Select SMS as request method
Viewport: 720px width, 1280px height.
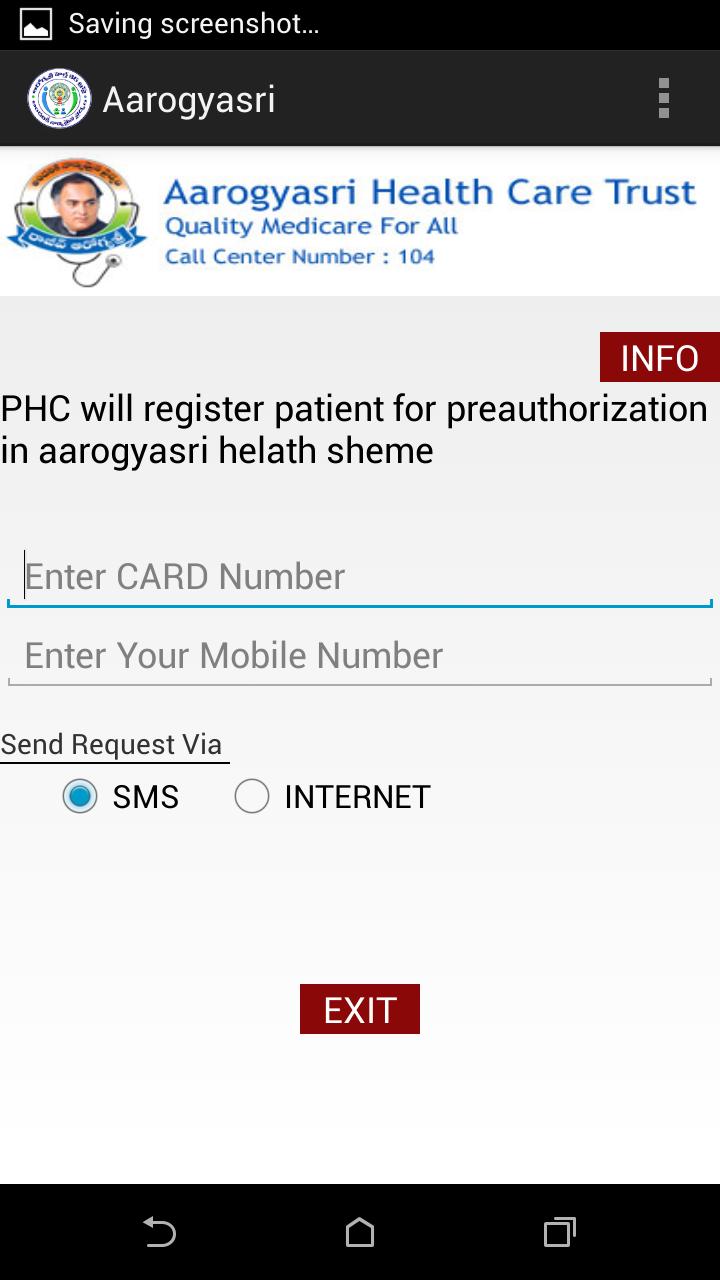tap(81, 797)
